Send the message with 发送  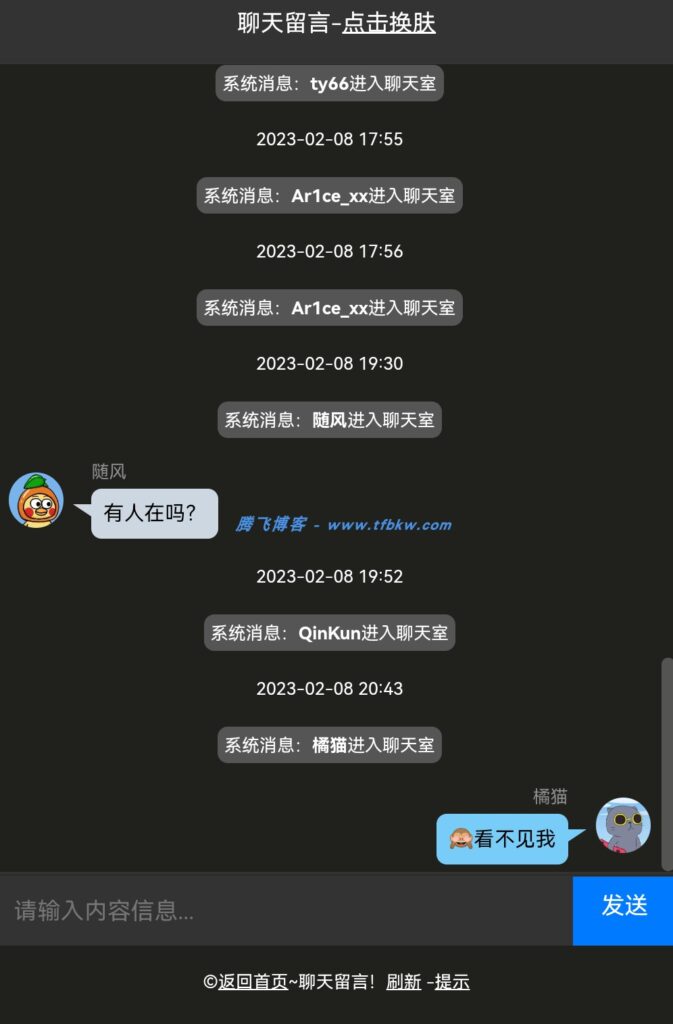click(623, 908)
